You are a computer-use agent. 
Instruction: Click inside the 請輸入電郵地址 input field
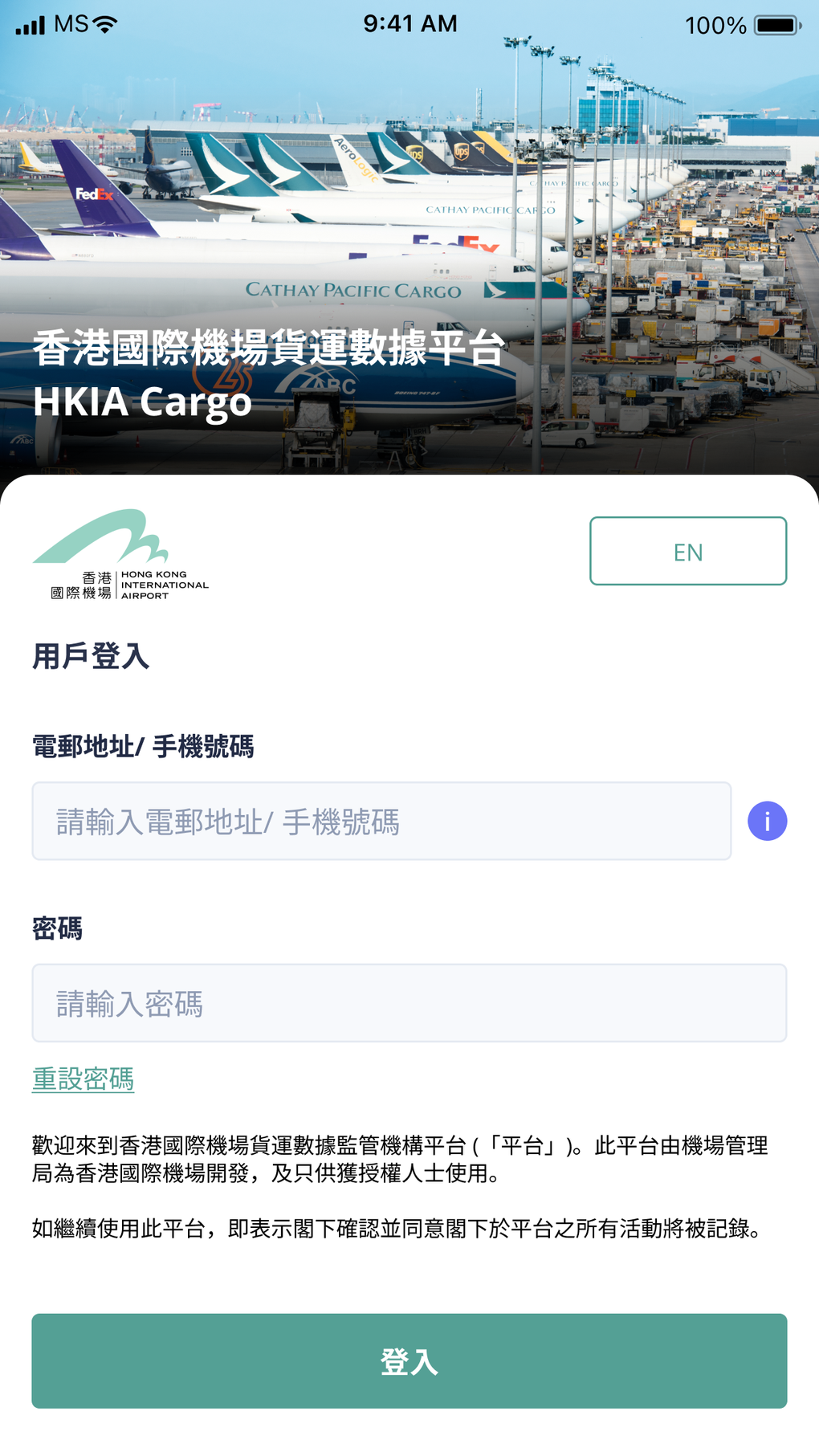pos(381,821)
